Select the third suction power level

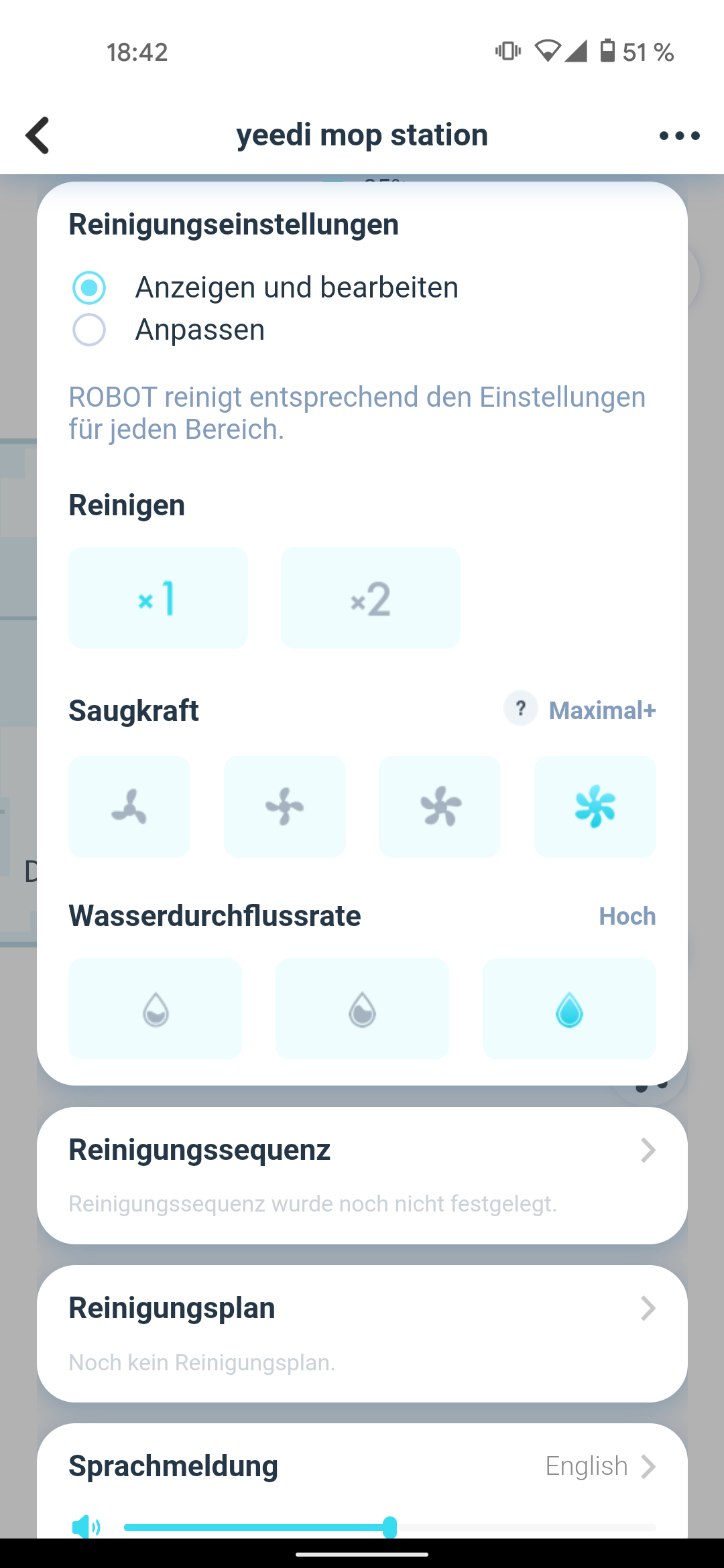[x=440, y=807]
